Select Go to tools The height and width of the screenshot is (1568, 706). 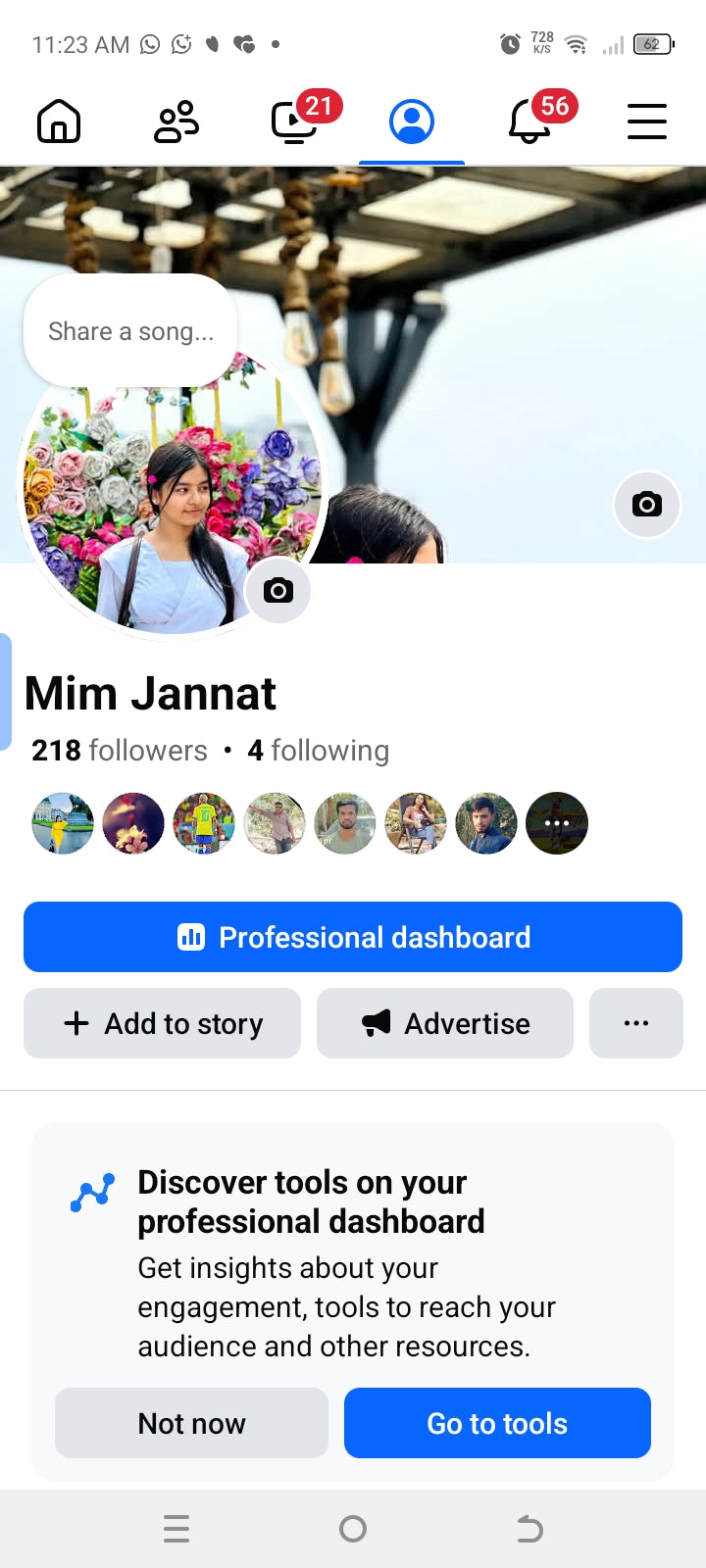coord(497,1423)
